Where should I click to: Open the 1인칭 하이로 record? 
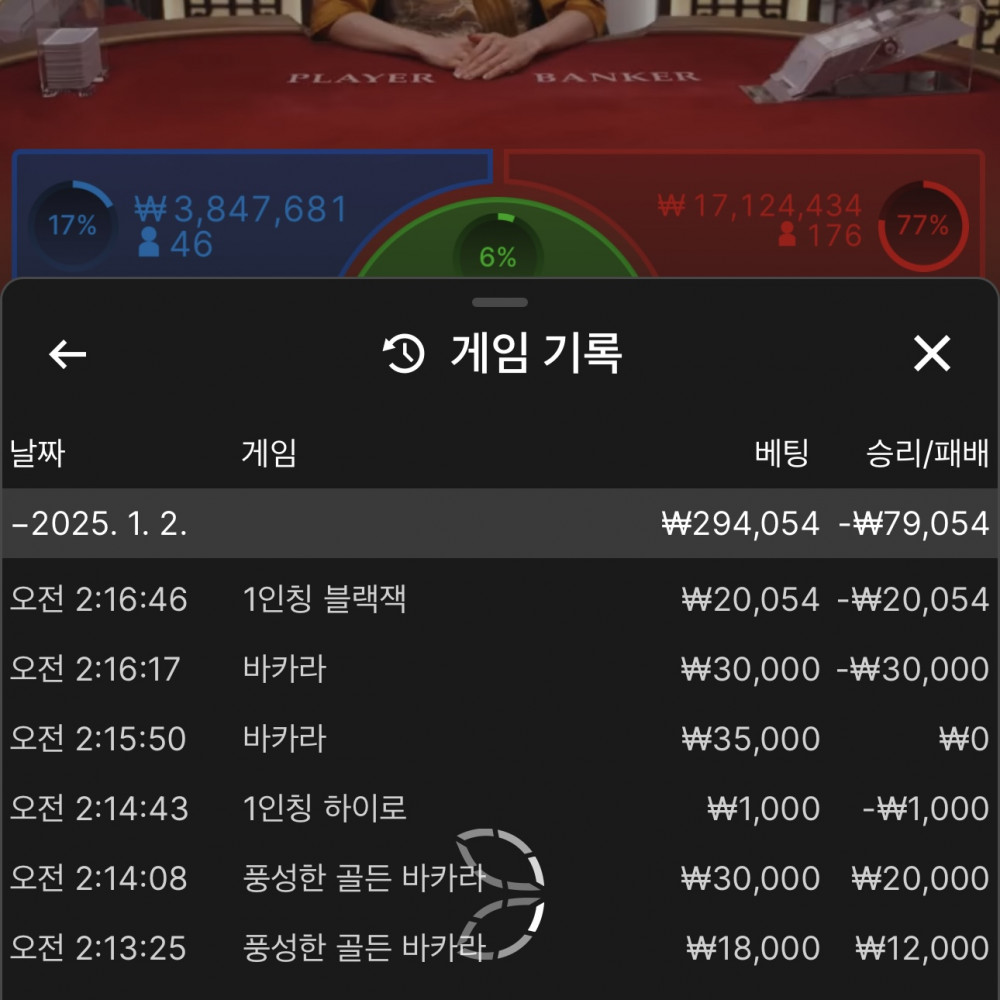click(x=500, y=808)
